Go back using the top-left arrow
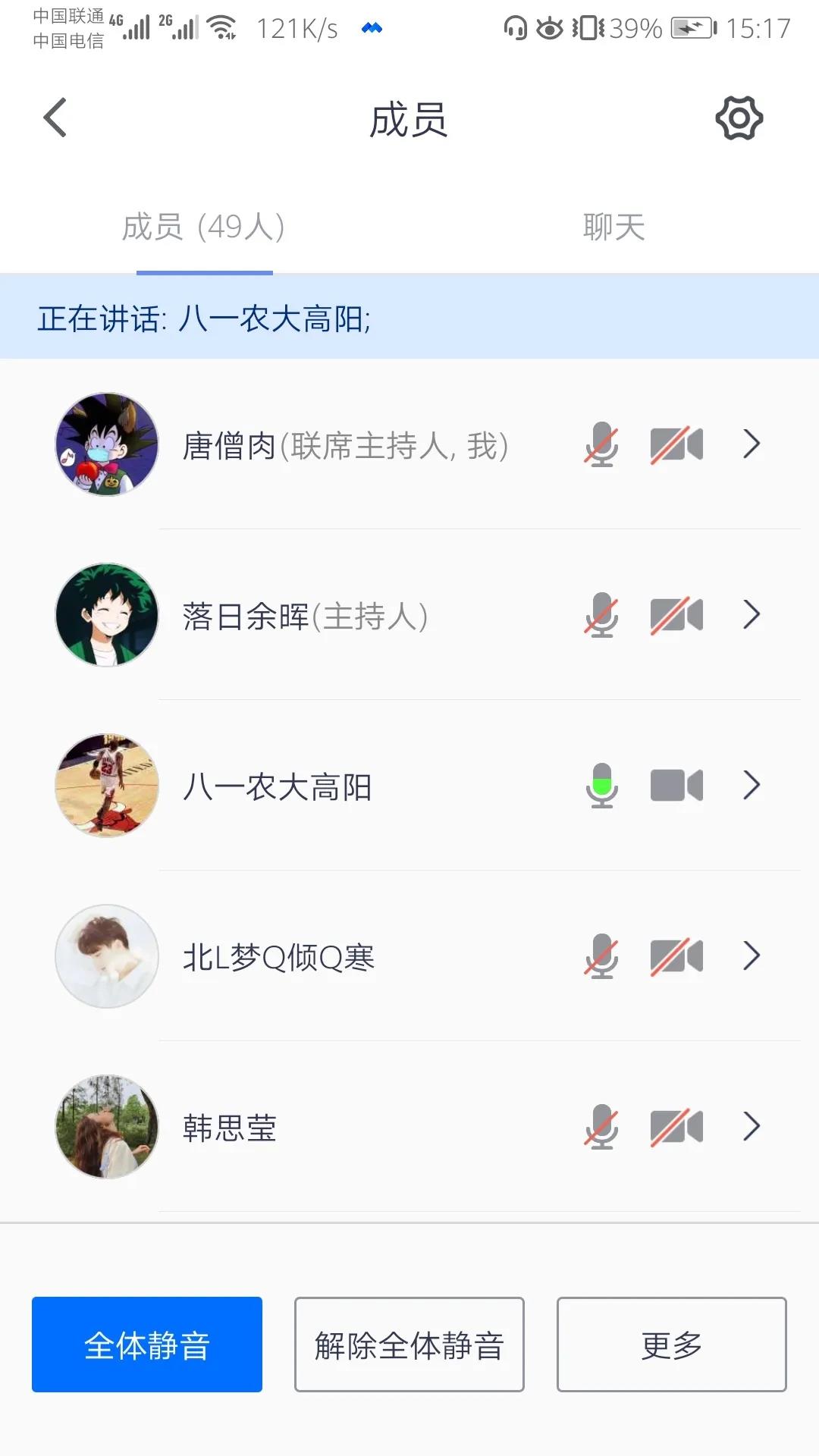819x1456 pixels. pos(55,118)
